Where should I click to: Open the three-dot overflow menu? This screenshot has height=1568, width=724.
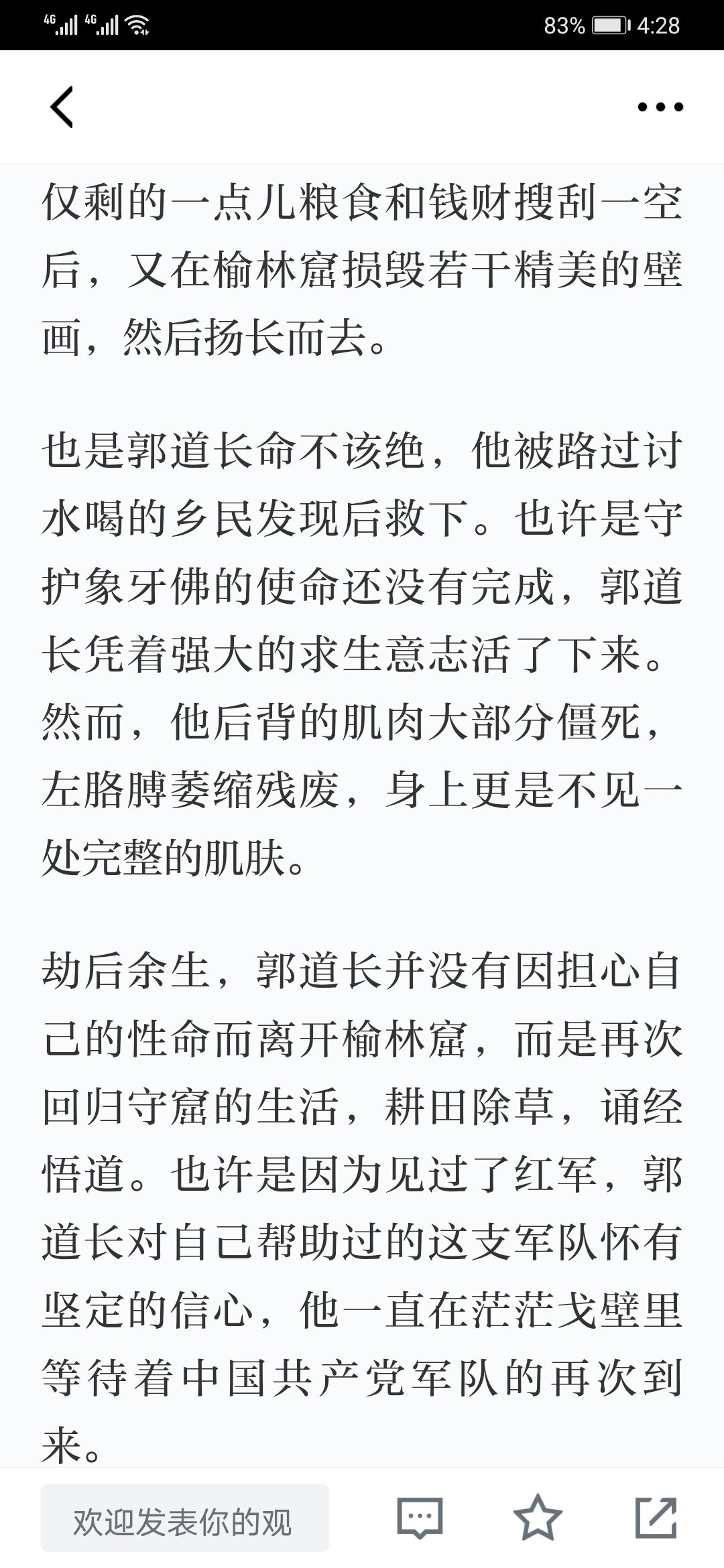pos(660,107)
